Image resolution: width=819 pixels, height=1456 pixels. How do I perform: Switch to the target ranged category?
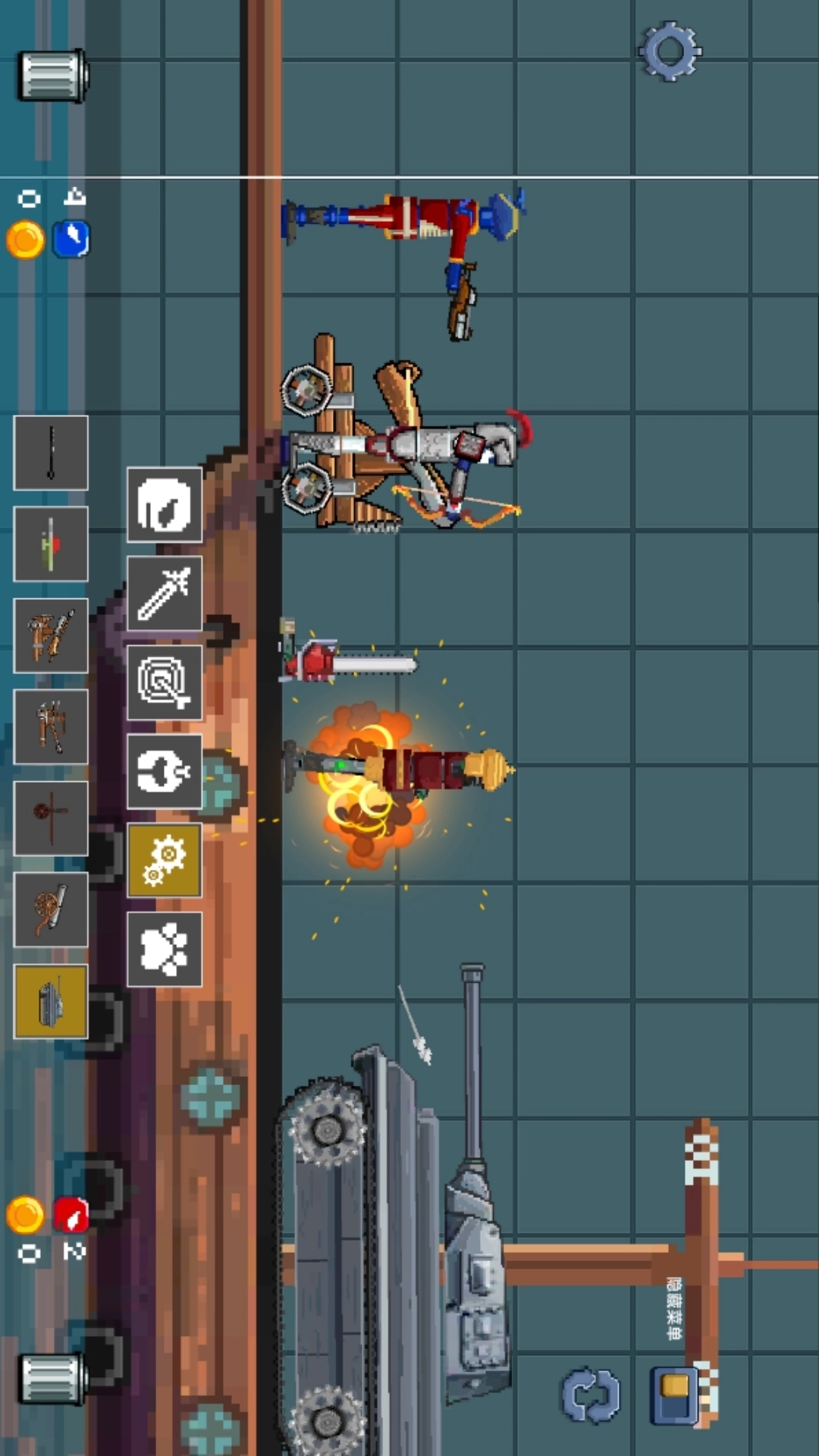(x=165, y=682)
